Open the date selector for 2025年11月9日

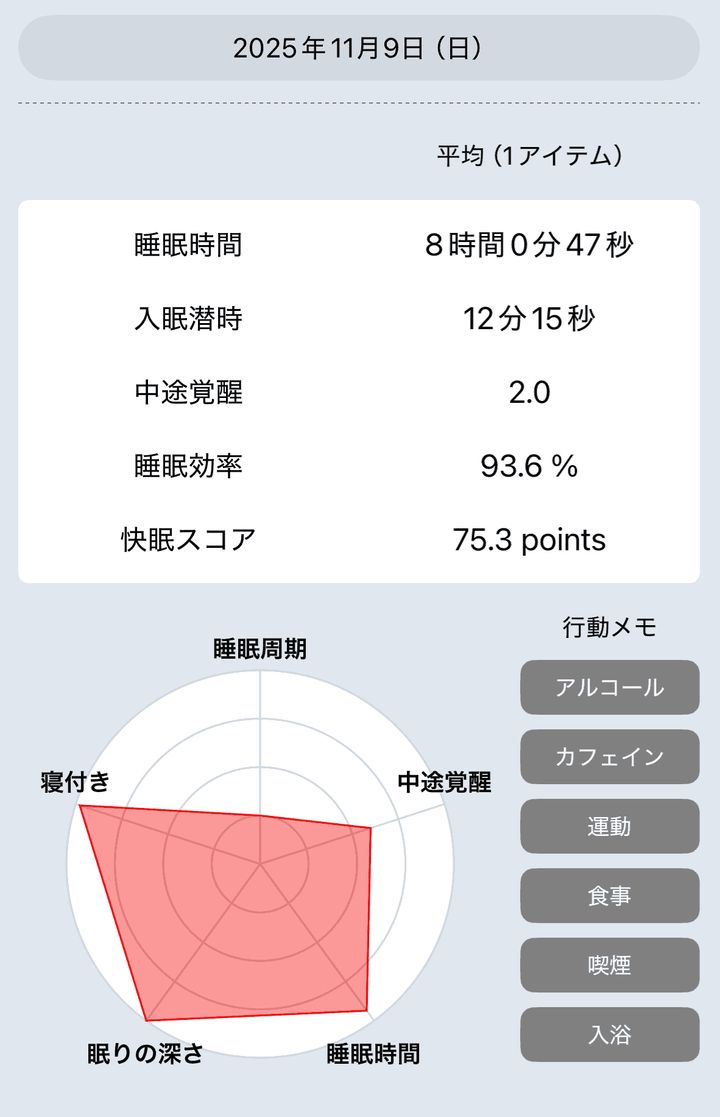[359, 48]
